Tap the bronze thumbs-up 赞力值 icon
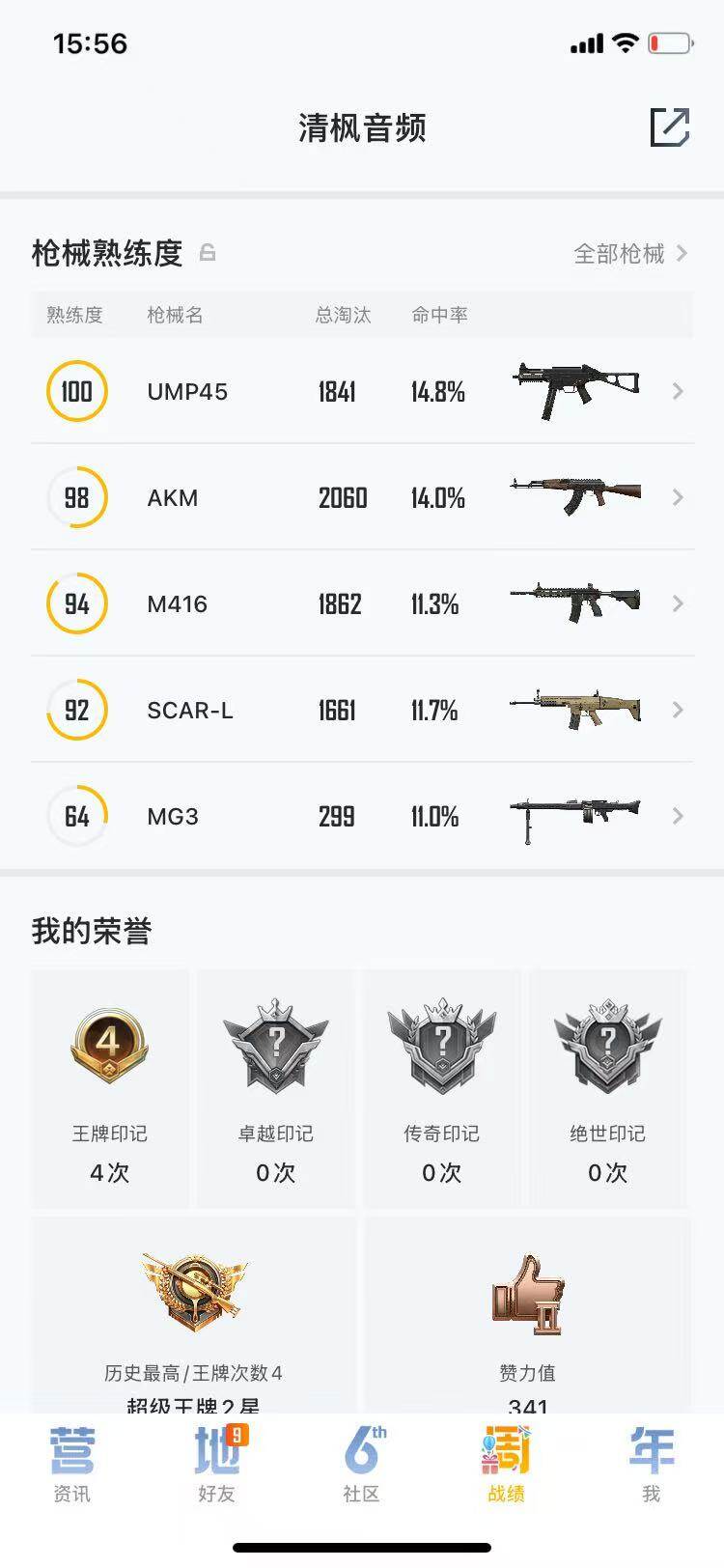Viewport: 724px width, 1568px height. click(x=526, y=1294)
